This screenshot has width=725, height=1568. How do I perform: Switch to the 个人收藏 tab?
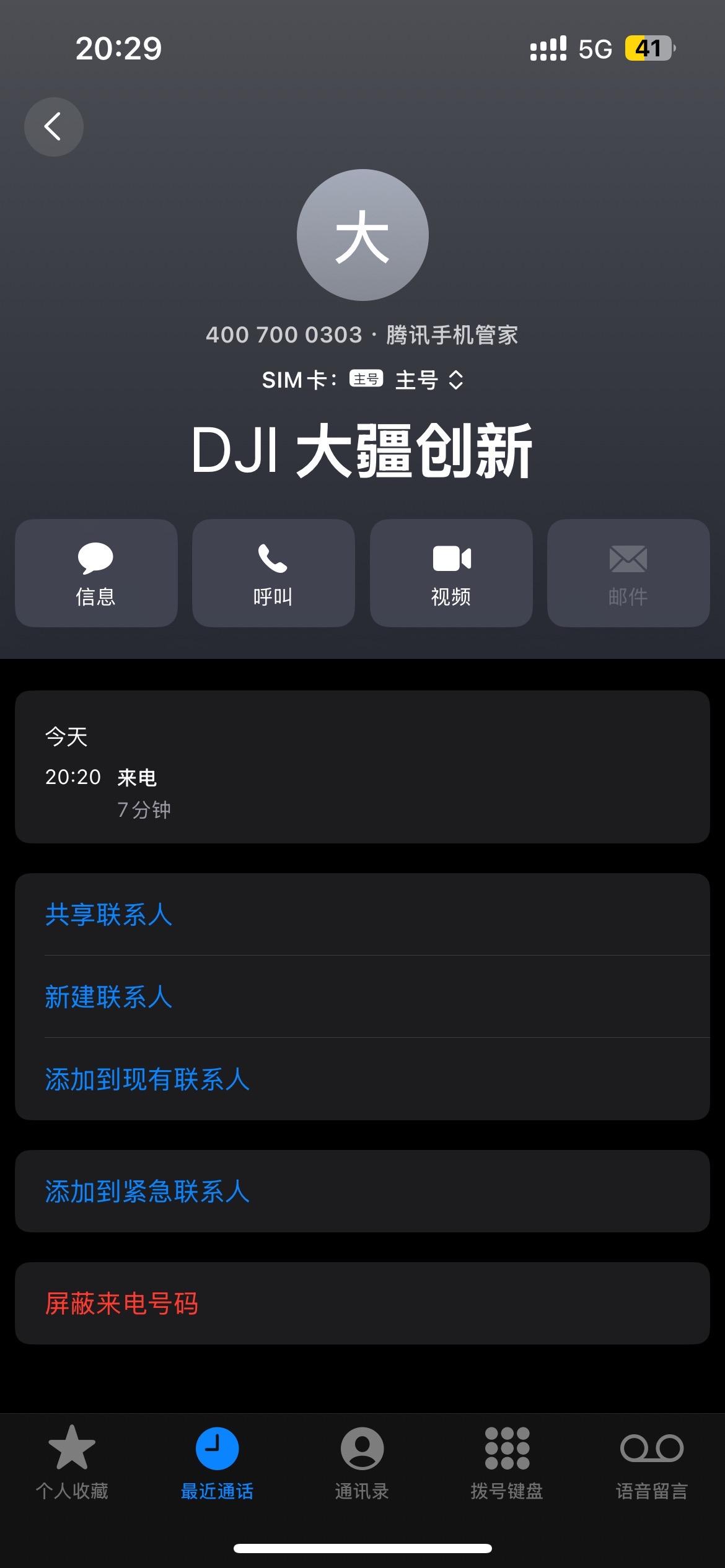pyautogui.click(x=72, y=1463)
